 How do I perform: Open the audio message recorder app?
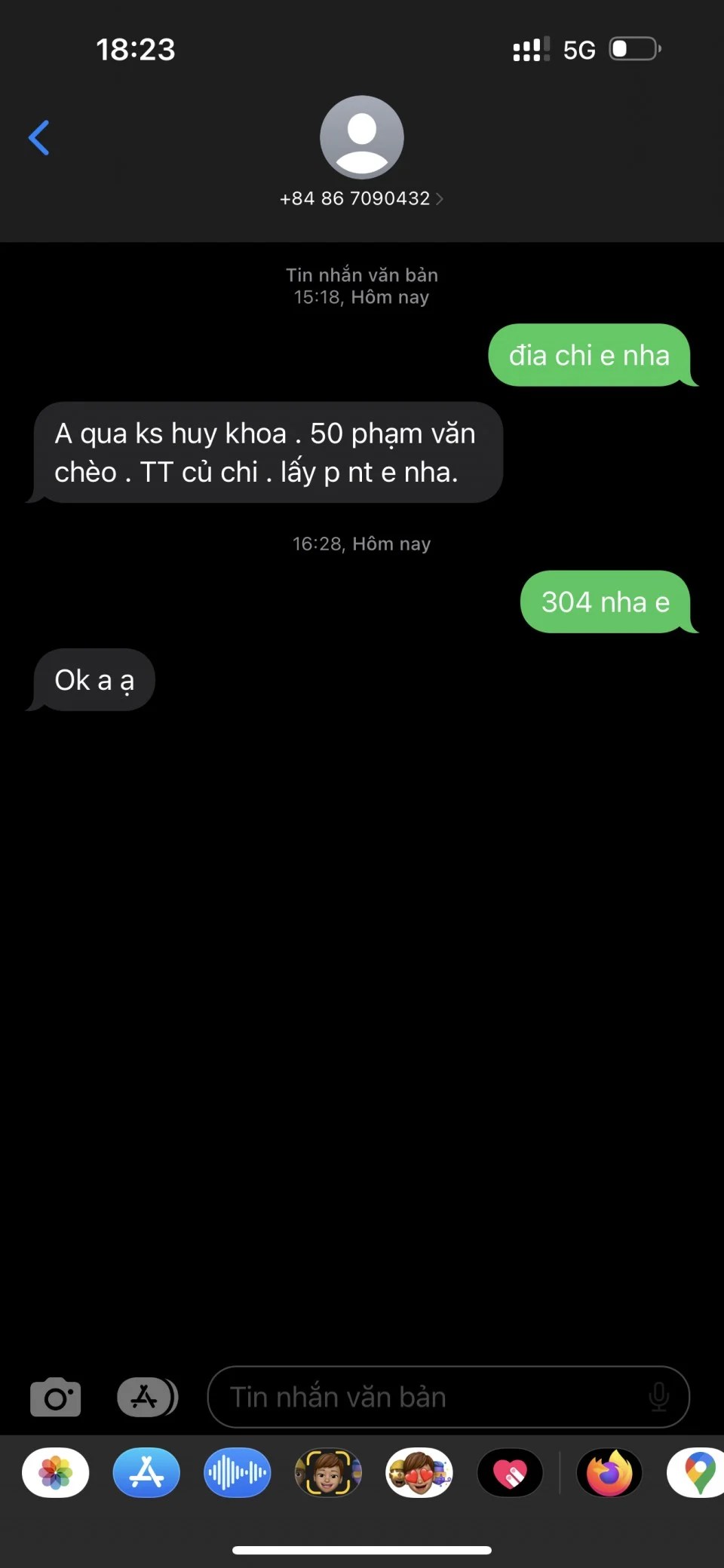click(238, 1472)
